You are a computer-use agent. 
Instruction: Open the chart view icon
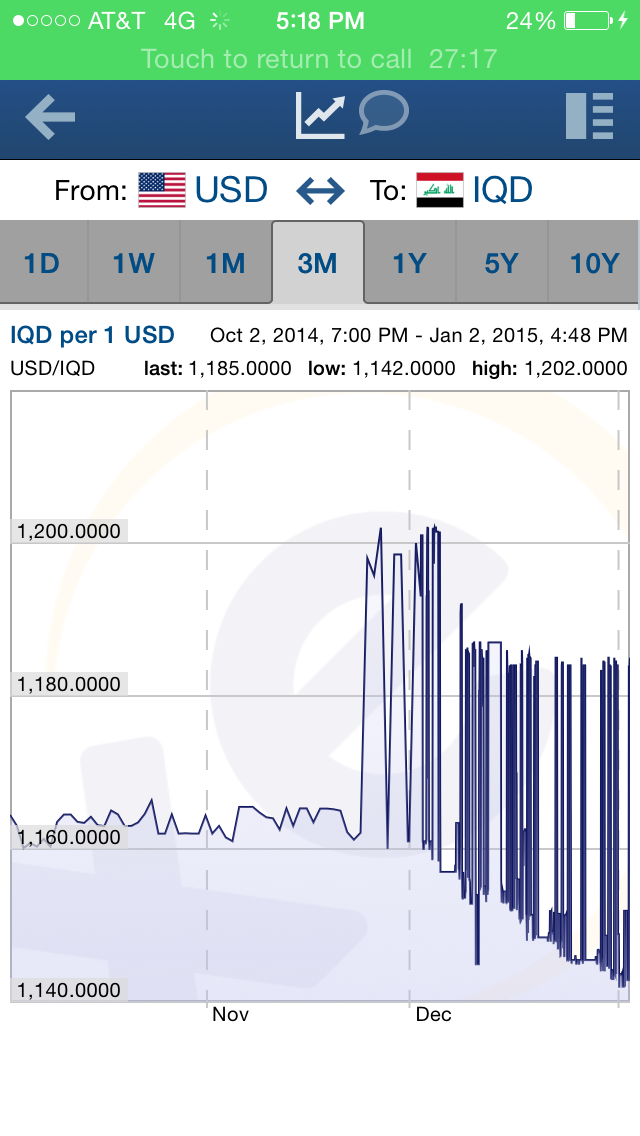click(320, 116)
